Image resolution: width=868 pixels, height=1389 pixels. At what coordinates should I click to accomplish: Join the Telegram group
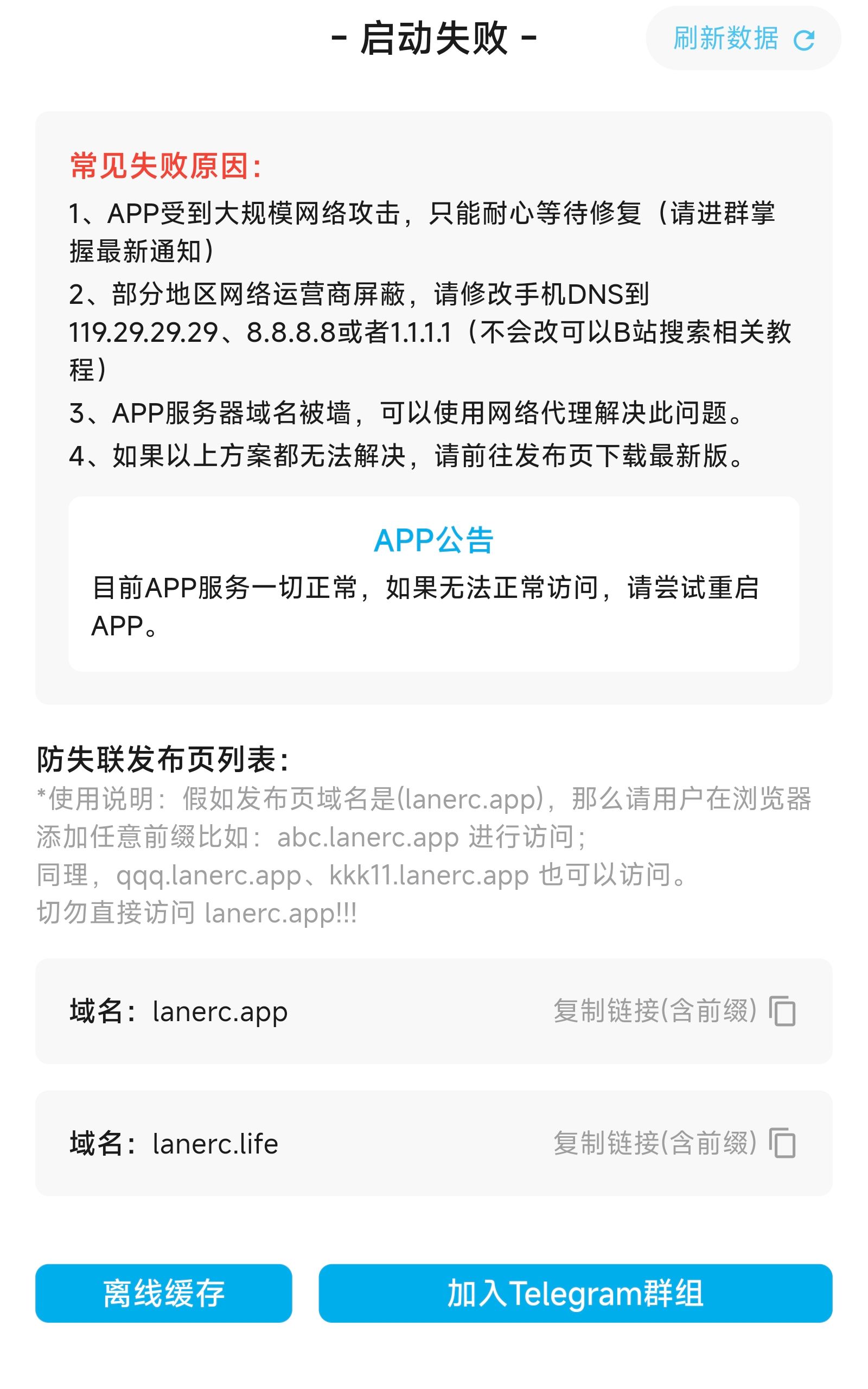click(575, 1293)
